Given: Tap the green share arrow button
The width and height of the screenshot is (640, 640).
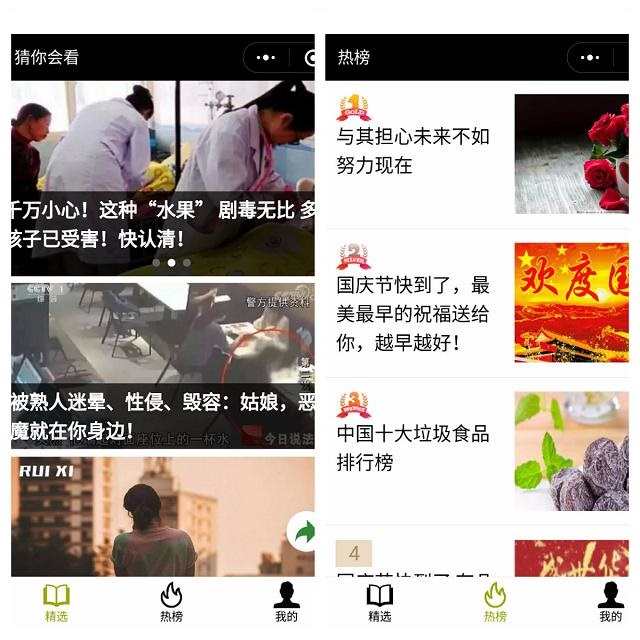Looking at the screenshot, I should [x=302, y=531].
